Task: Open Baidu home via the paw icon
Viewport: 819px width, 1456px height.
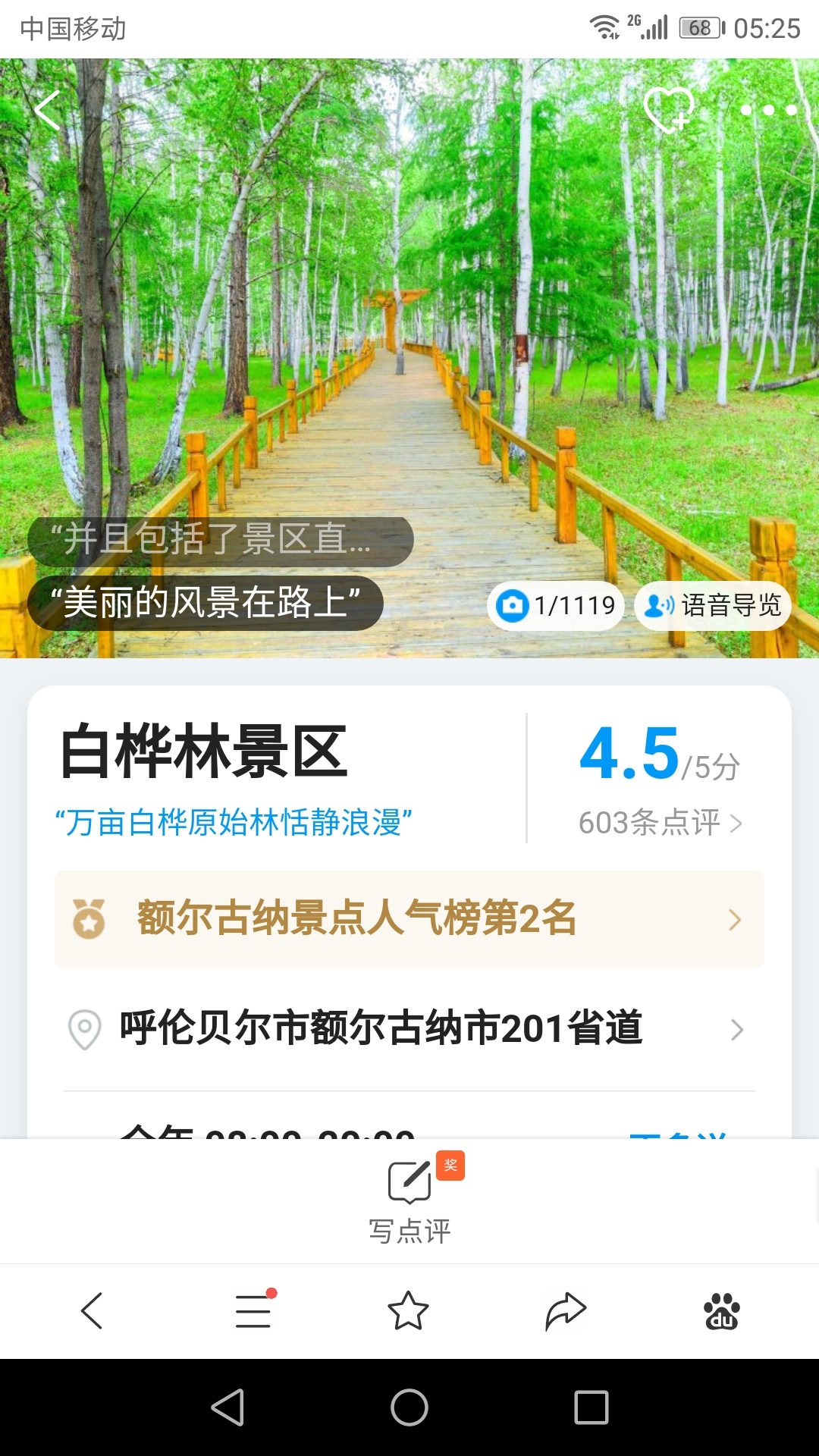Action: 722,1311
